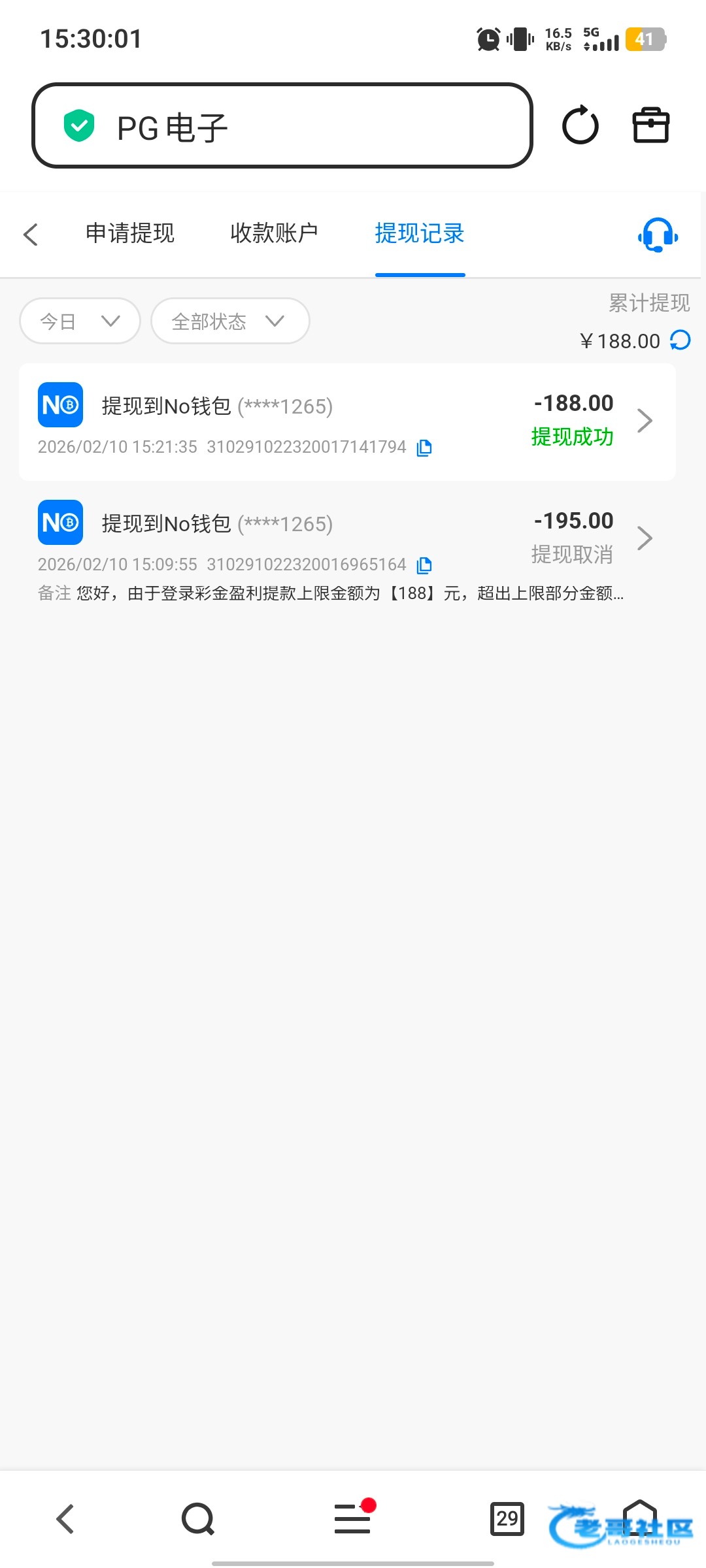Open the -195.00 提现取消 withdrawal record

pyautogui.click(x=347, y=540)
